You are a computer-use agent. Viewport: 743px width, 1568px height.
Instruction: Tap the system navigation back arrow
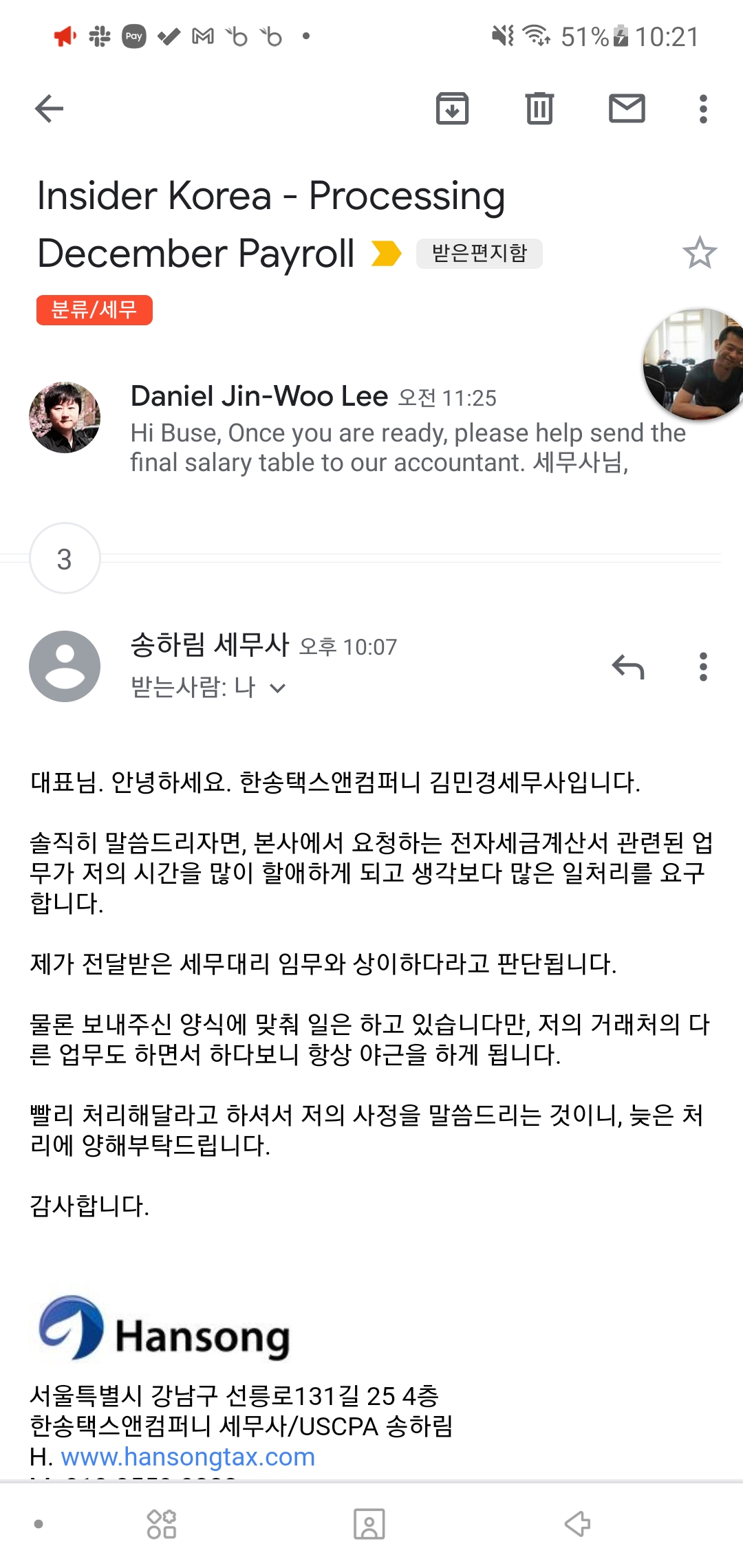tap(578, 1524)
